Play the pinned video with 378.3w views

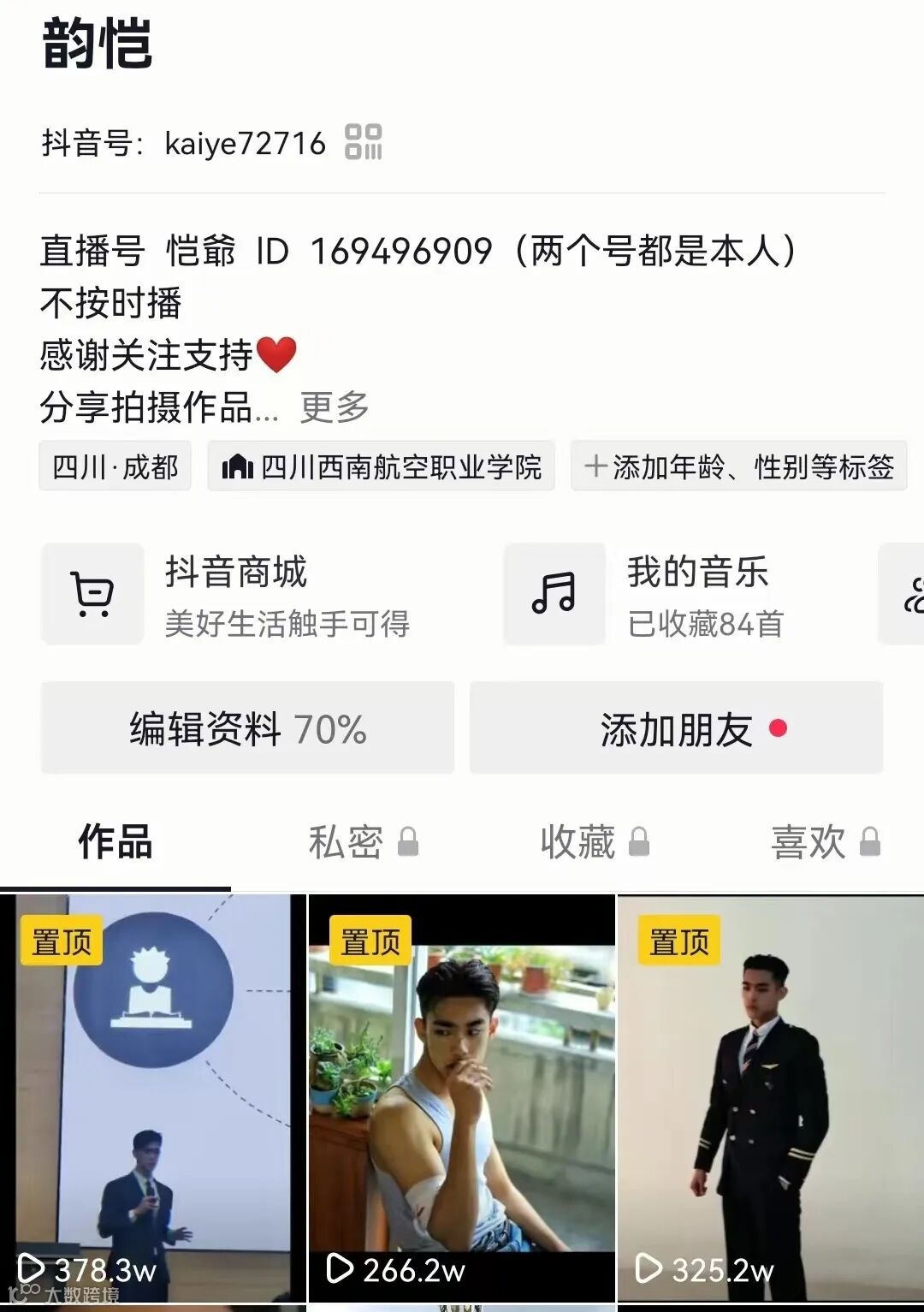(153, 1098)
